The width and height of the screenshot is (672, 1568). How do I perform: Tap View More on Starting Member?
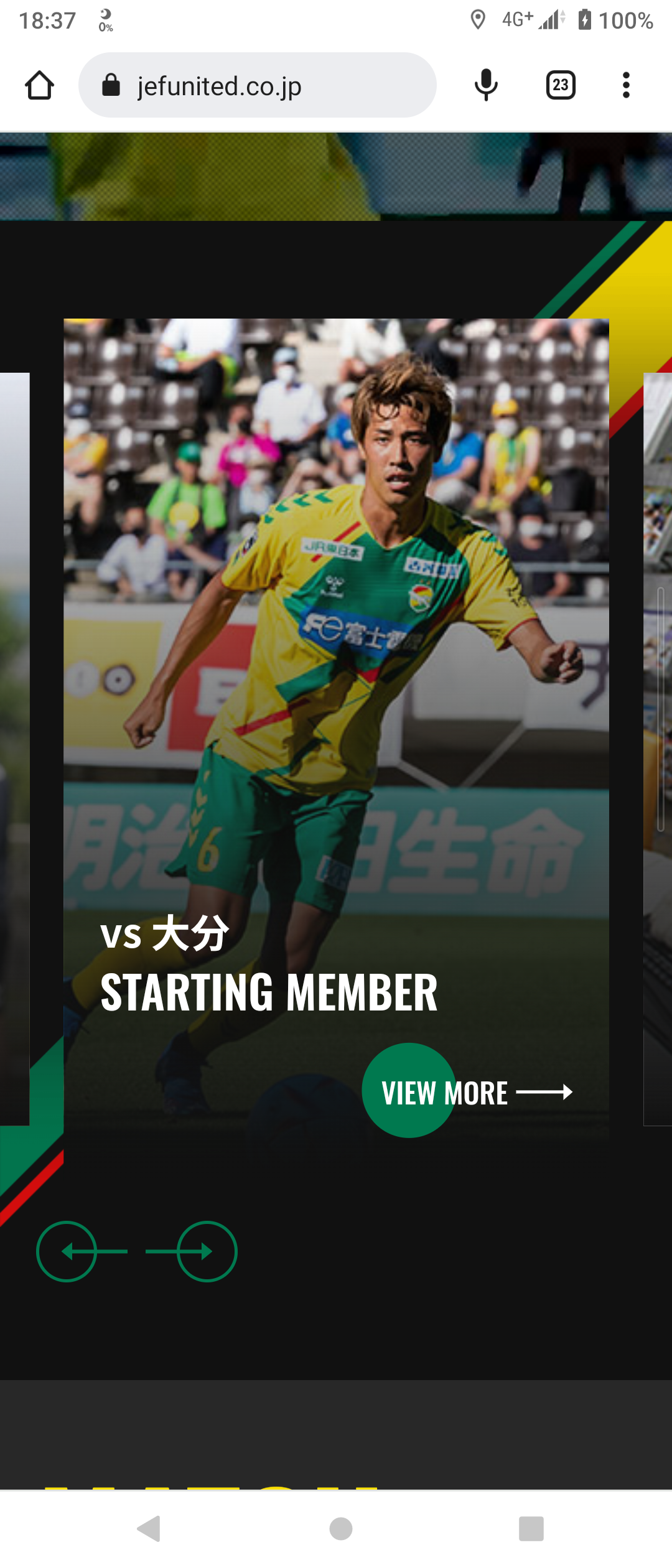(x=467, y=1092)
